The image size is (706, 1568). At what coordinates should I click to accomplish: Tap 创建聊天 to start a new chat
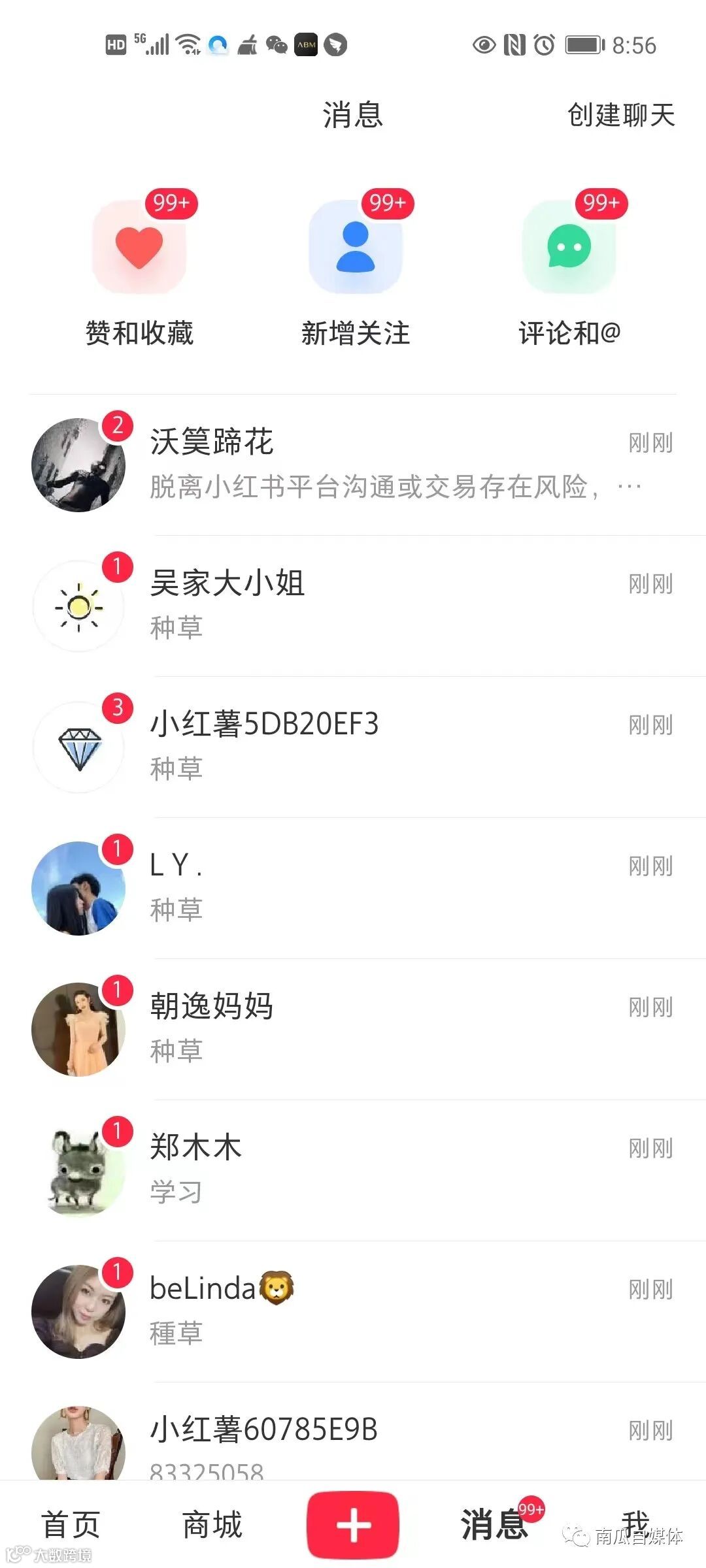[x=620, y=116]
